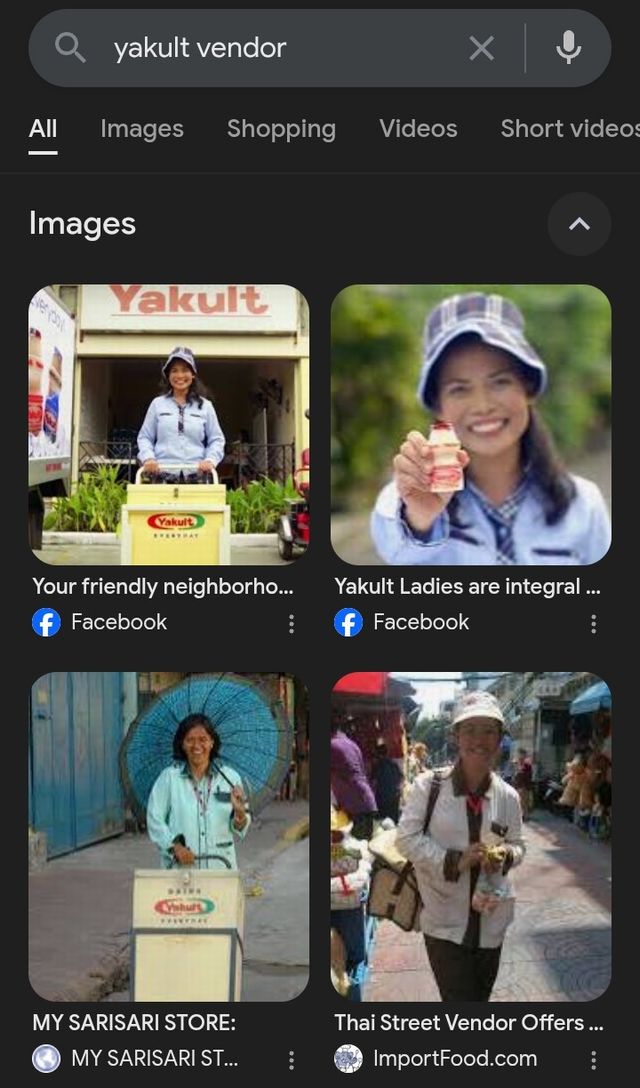Screen dimensions: 640x1088
Task: Switch to the Short videos tab
Action: point(570,129)
